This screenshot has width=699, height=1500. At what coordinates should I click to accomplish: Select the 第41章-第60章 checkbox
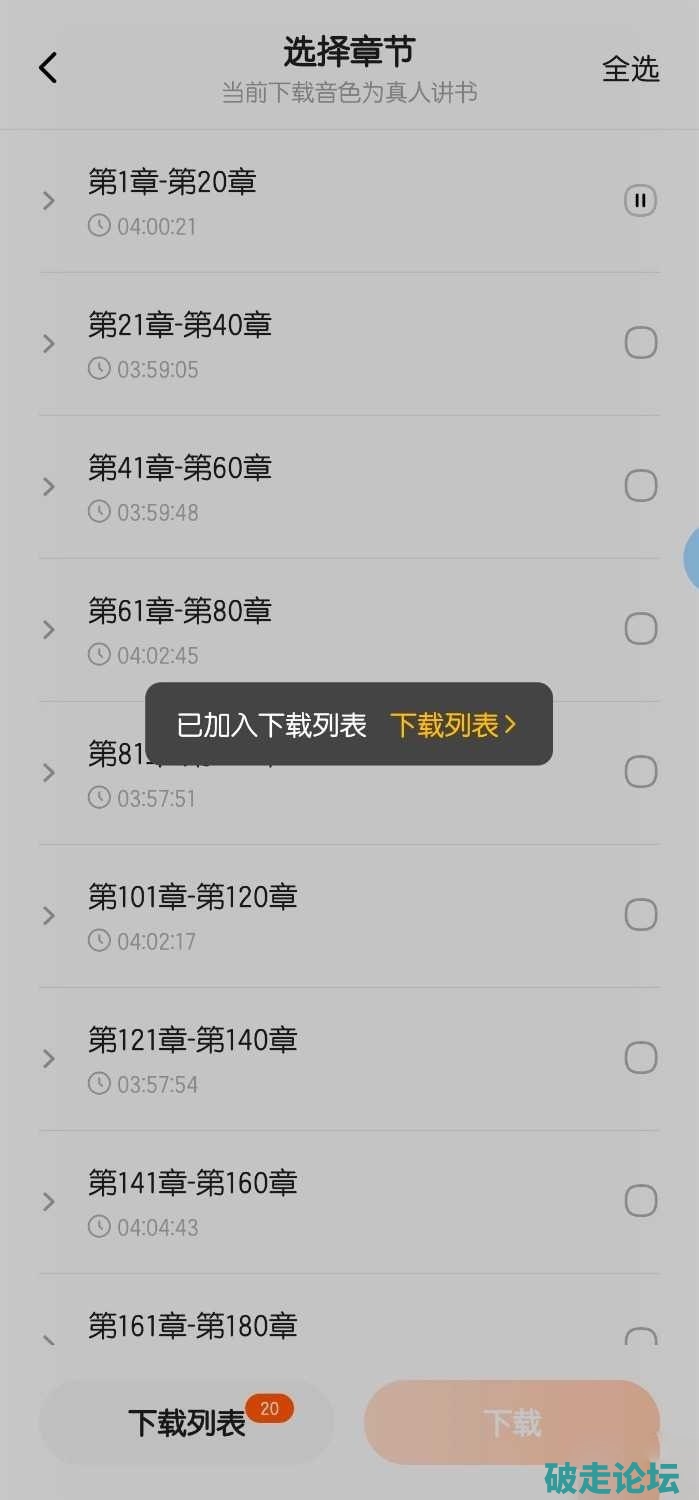point(641,486)
